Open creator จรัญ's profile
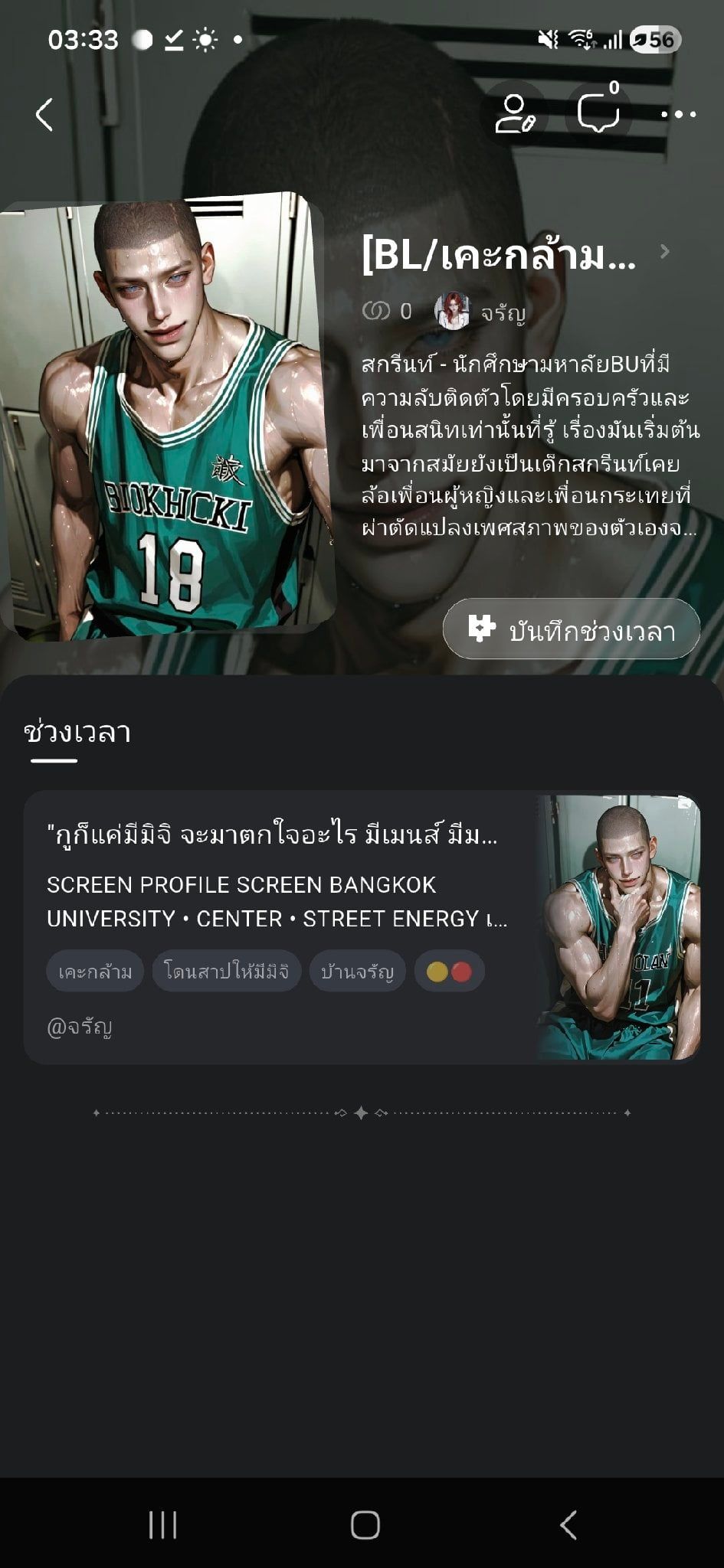 (x=480, y=312)
